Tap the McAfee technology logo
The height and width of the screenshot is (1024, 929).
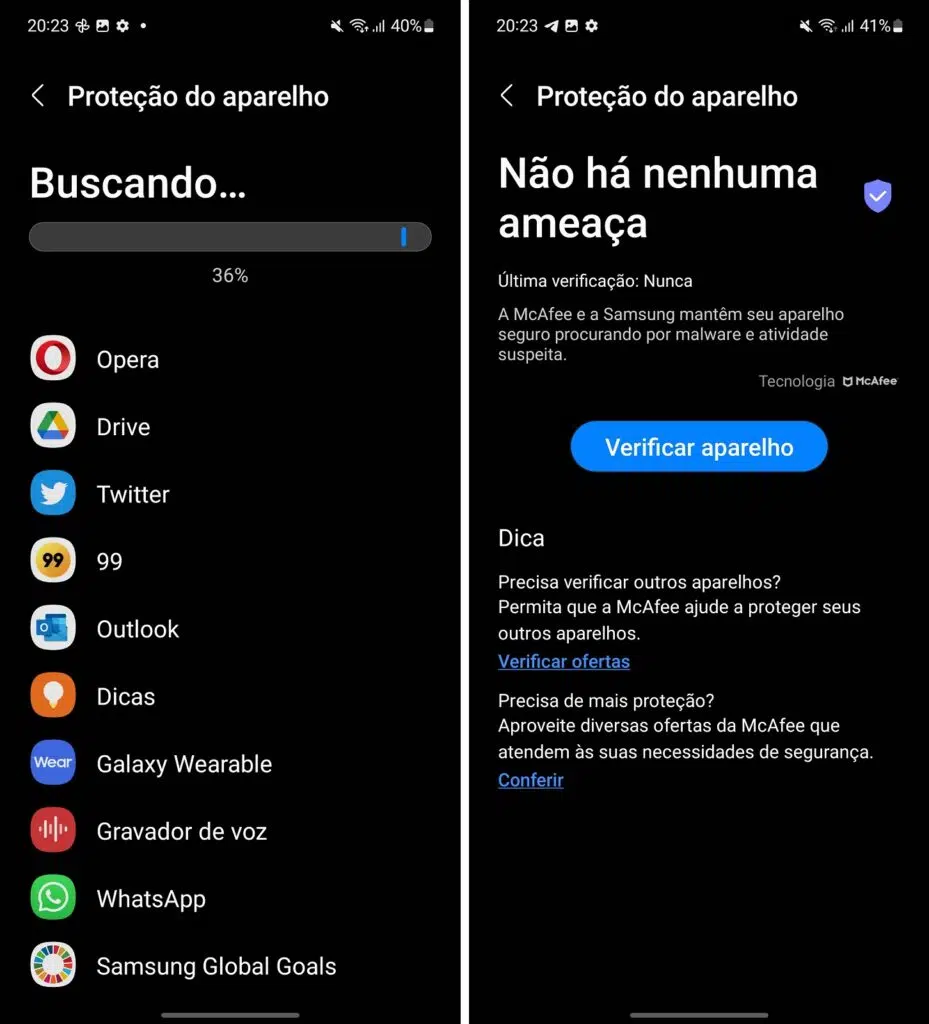click(870, 381)
